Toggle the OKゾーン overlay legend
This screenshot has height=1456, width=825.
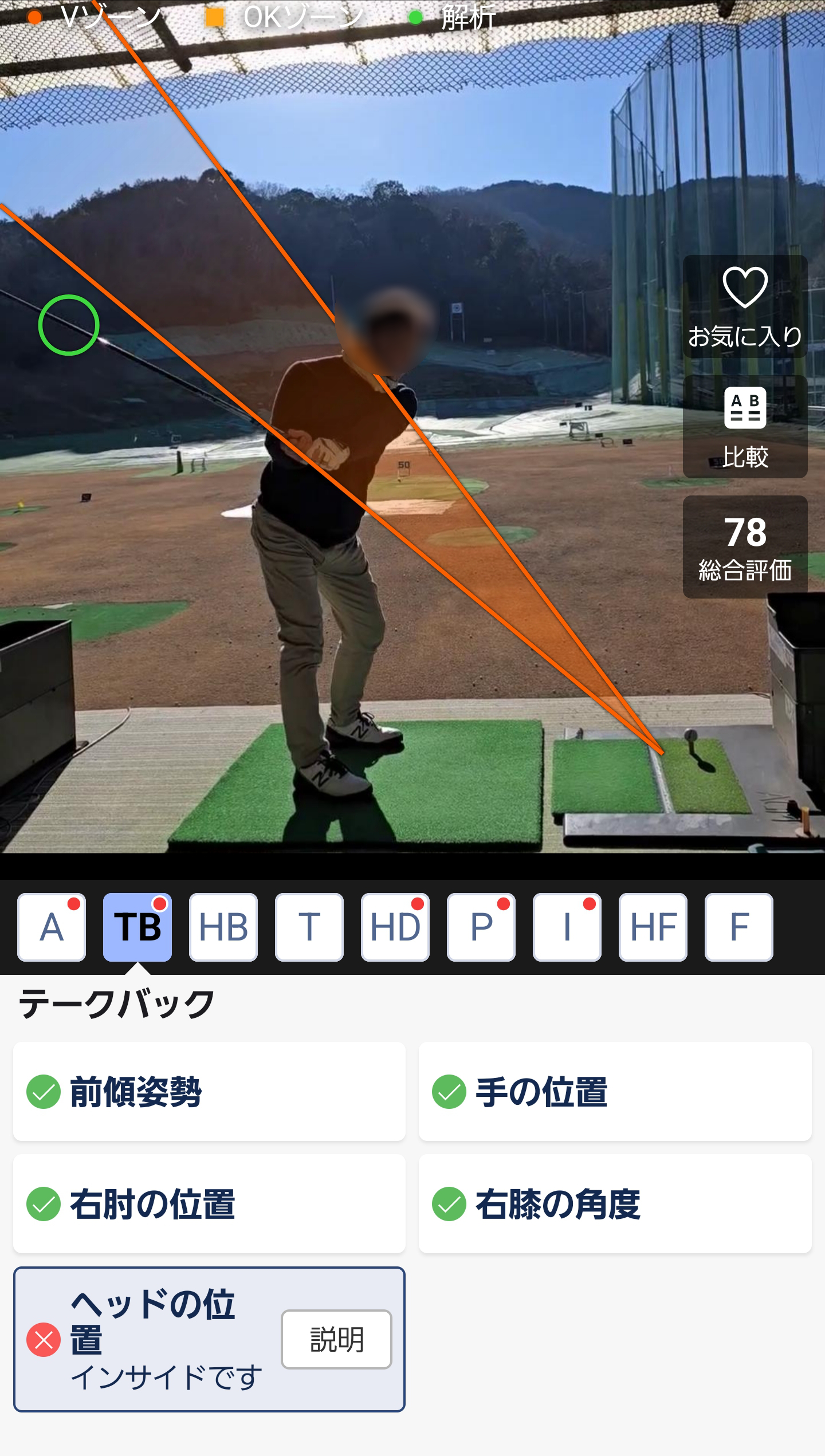pos(286,17)
